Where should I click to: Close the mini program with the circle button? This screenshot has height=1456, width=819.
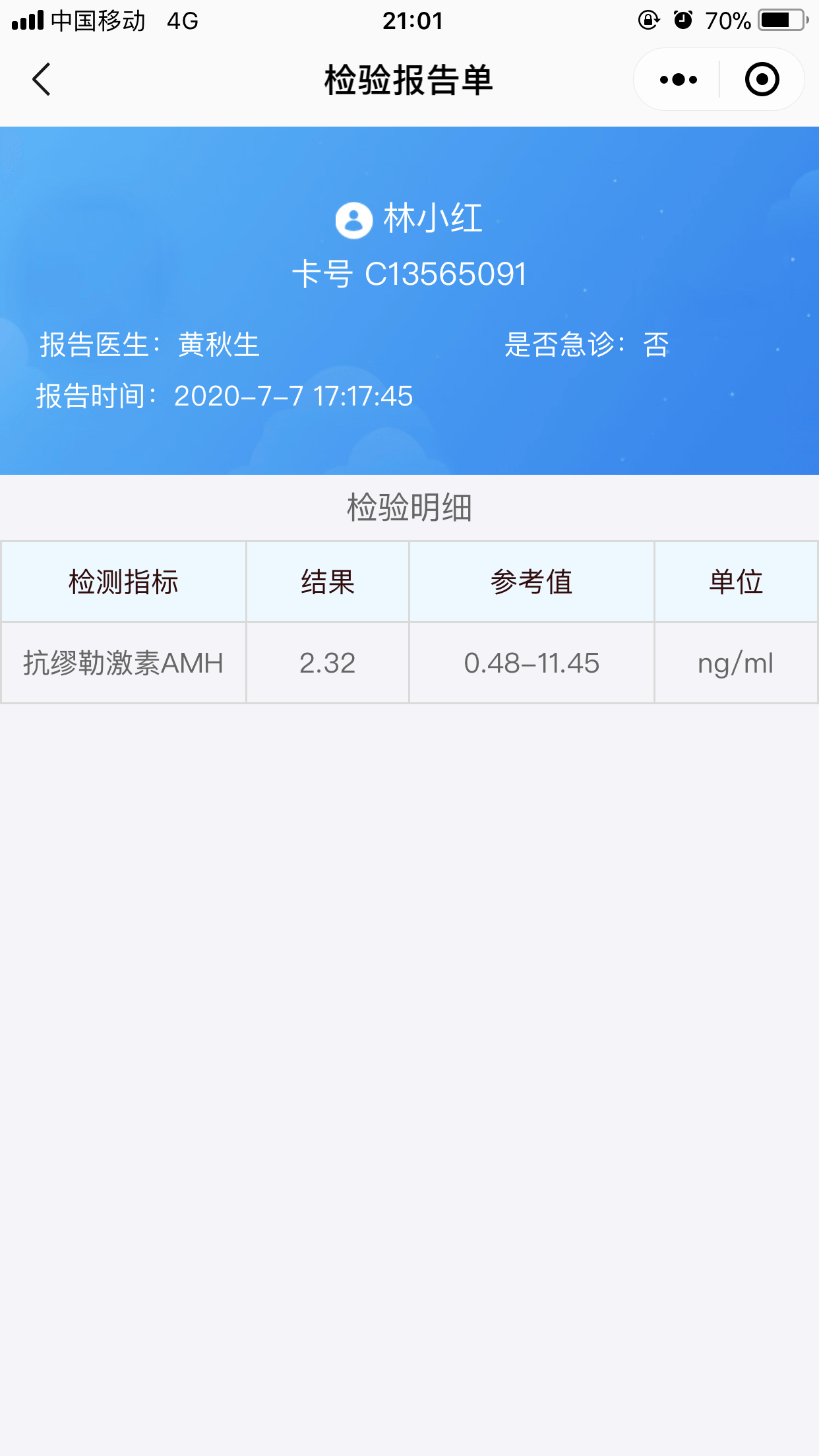coord(762,80)
